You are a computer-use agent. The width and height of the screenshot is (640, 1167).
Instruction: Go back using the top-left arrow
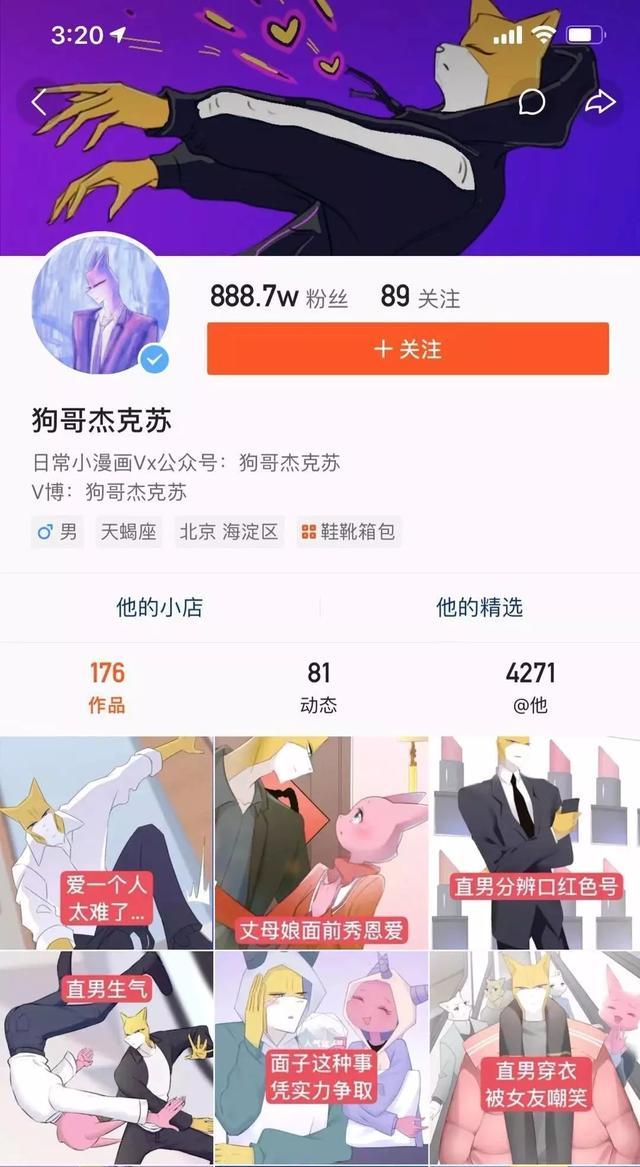[x=40, y=102]
